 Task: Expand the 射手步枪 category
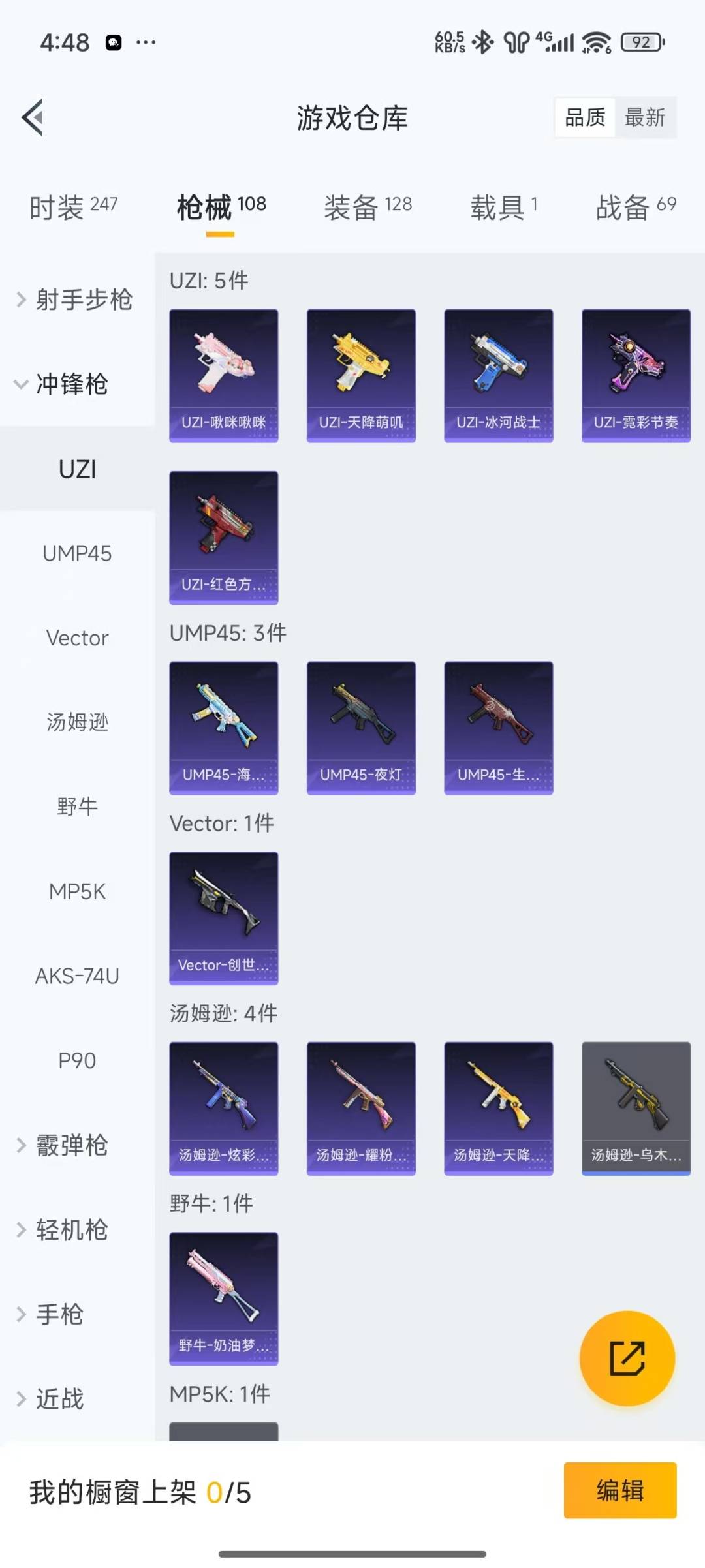tap(75, 300)
